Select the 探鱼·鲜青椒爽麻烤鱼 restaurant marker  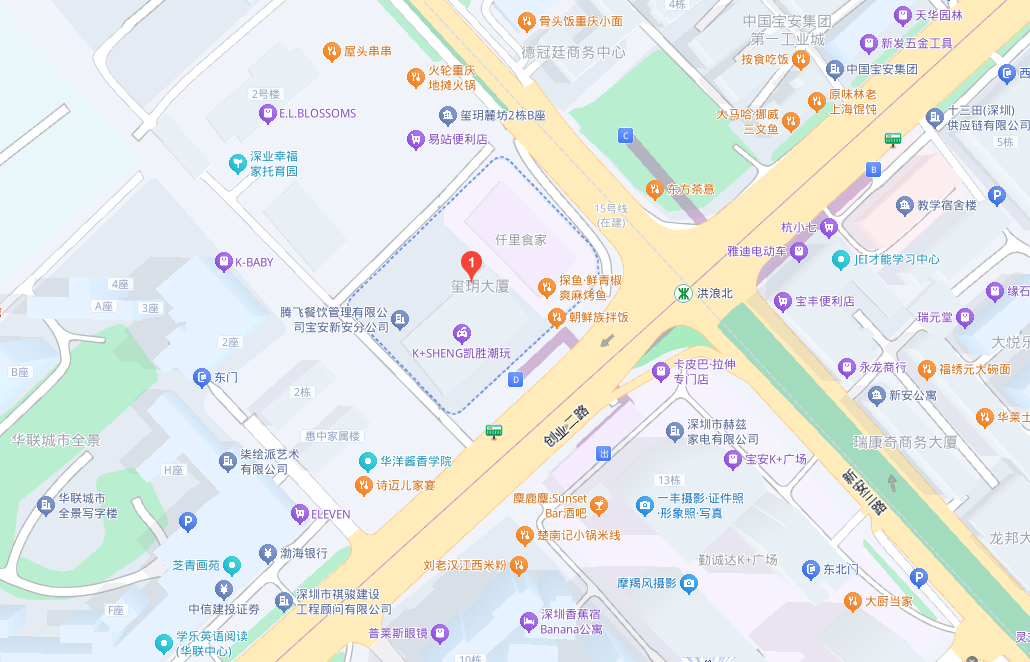coord(546,288)
